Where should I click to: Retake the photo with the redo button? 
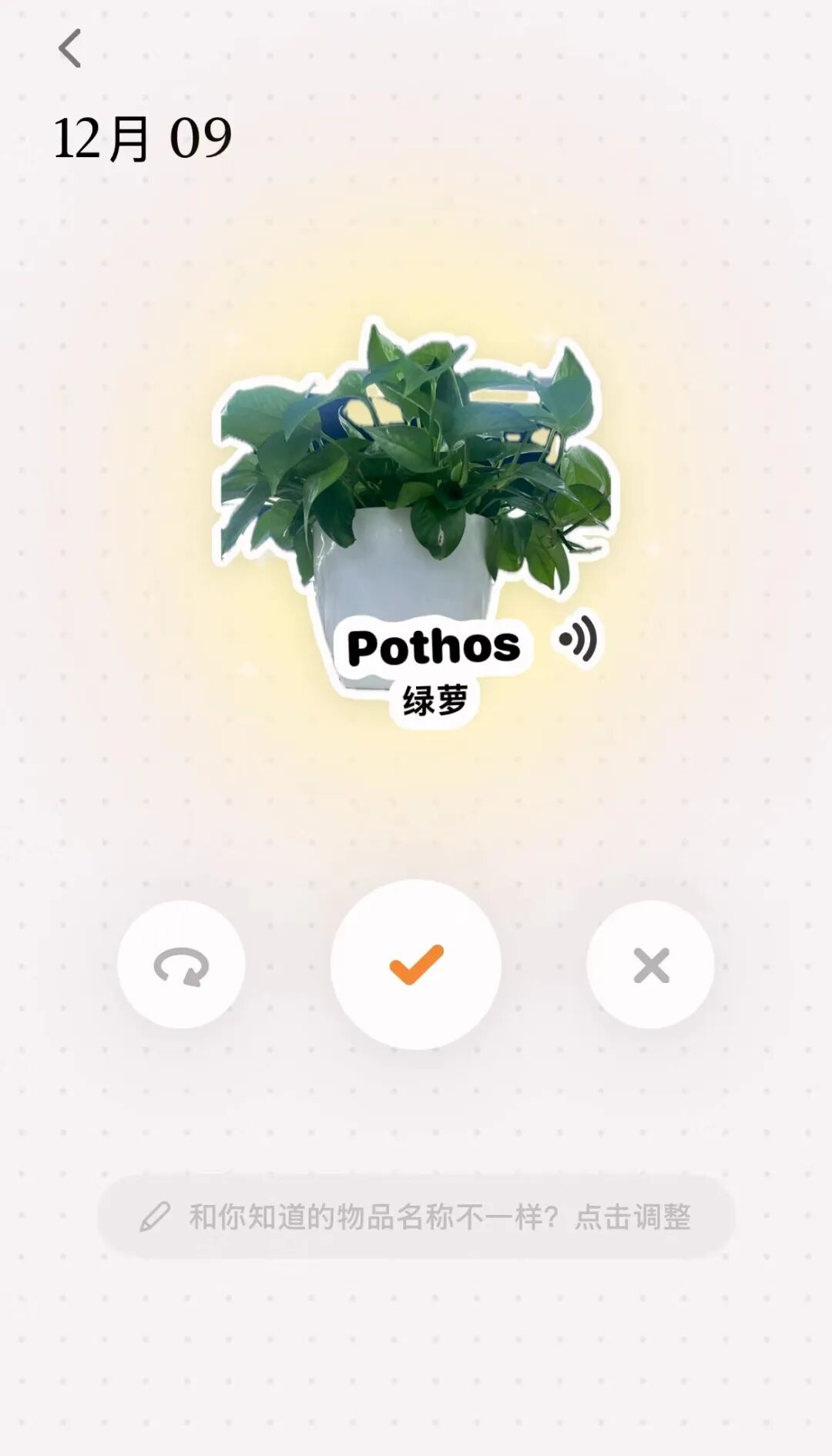[x=181, y=965]
